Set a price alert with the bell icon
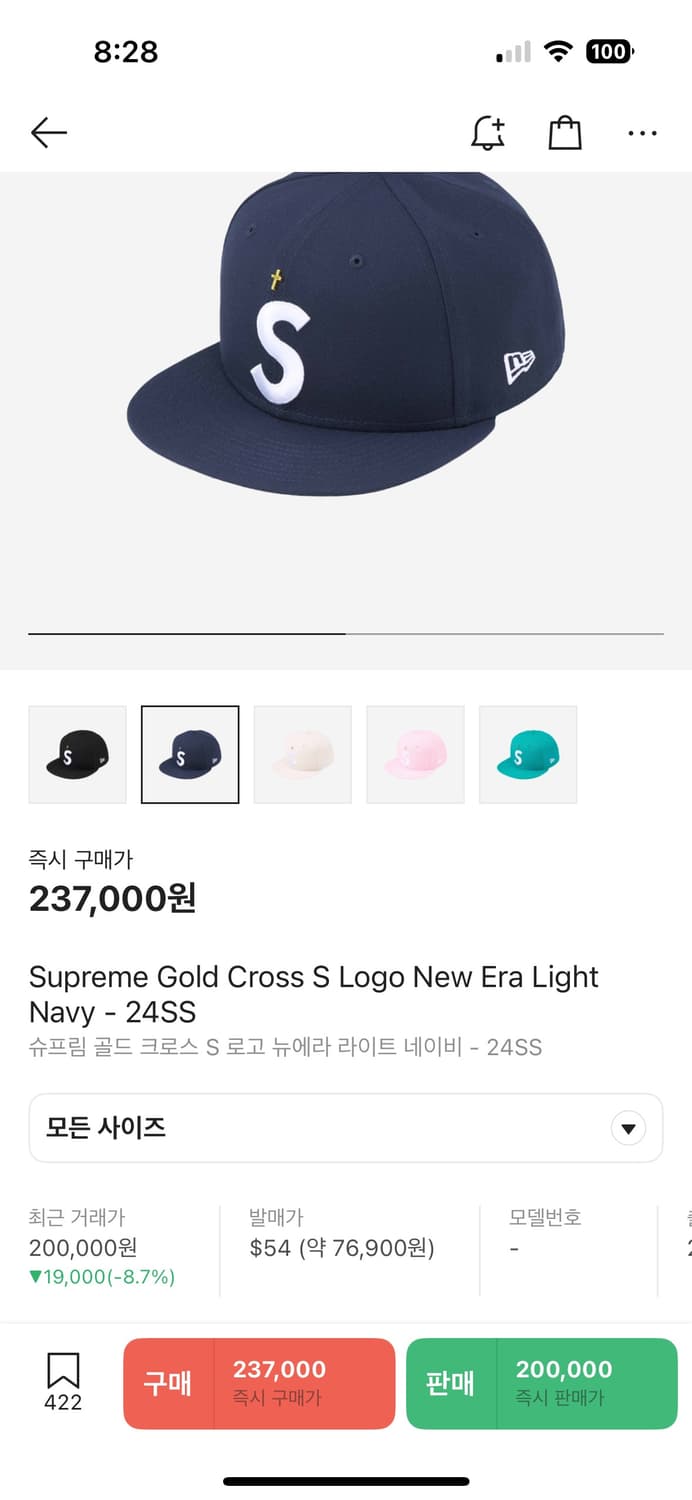 click(488, 132)
